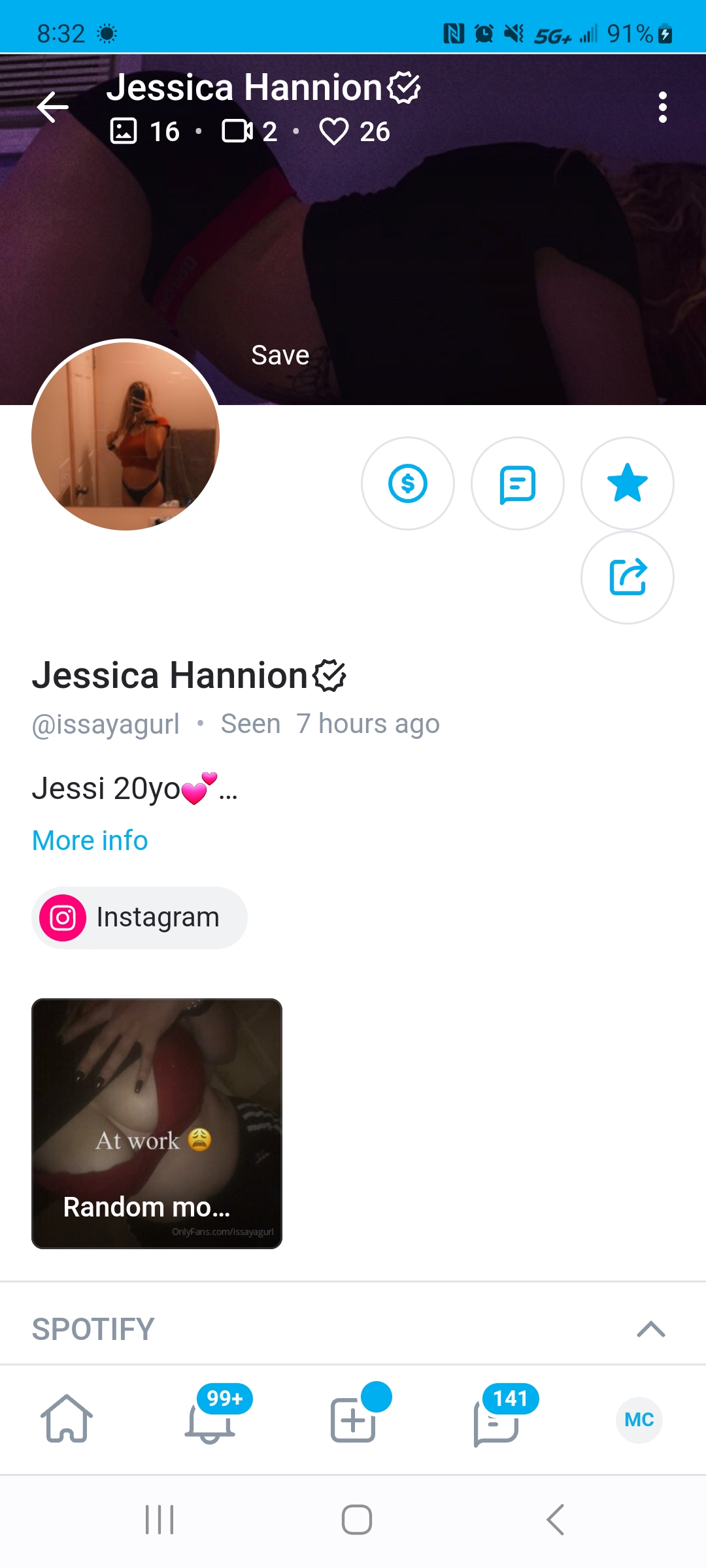The width and height of the screenshot is (706, 1568).
Task: Expand bio with More info
Action: pyautogui.click(x=90, y=840)
